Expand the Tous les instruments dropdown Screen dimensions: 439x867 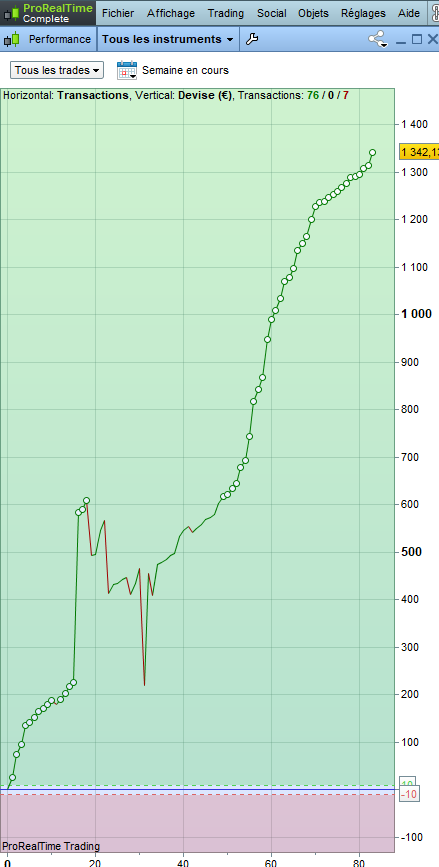(x=168, y=39)
